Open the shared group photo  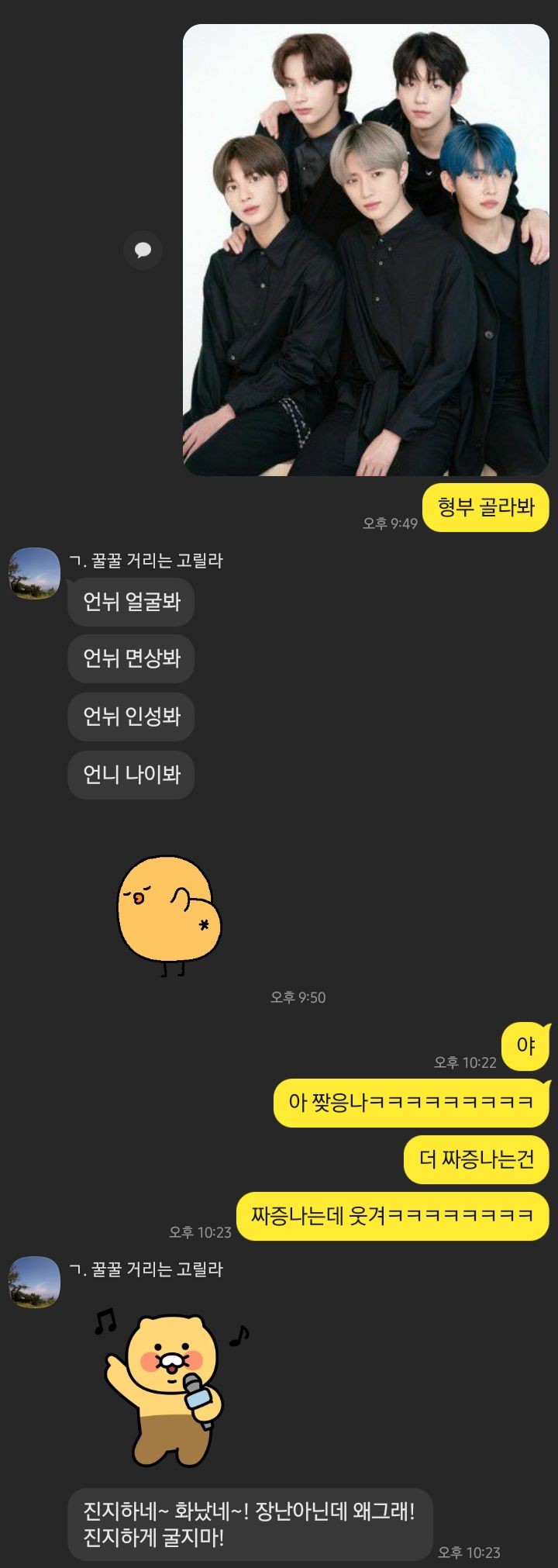[366, 250]
